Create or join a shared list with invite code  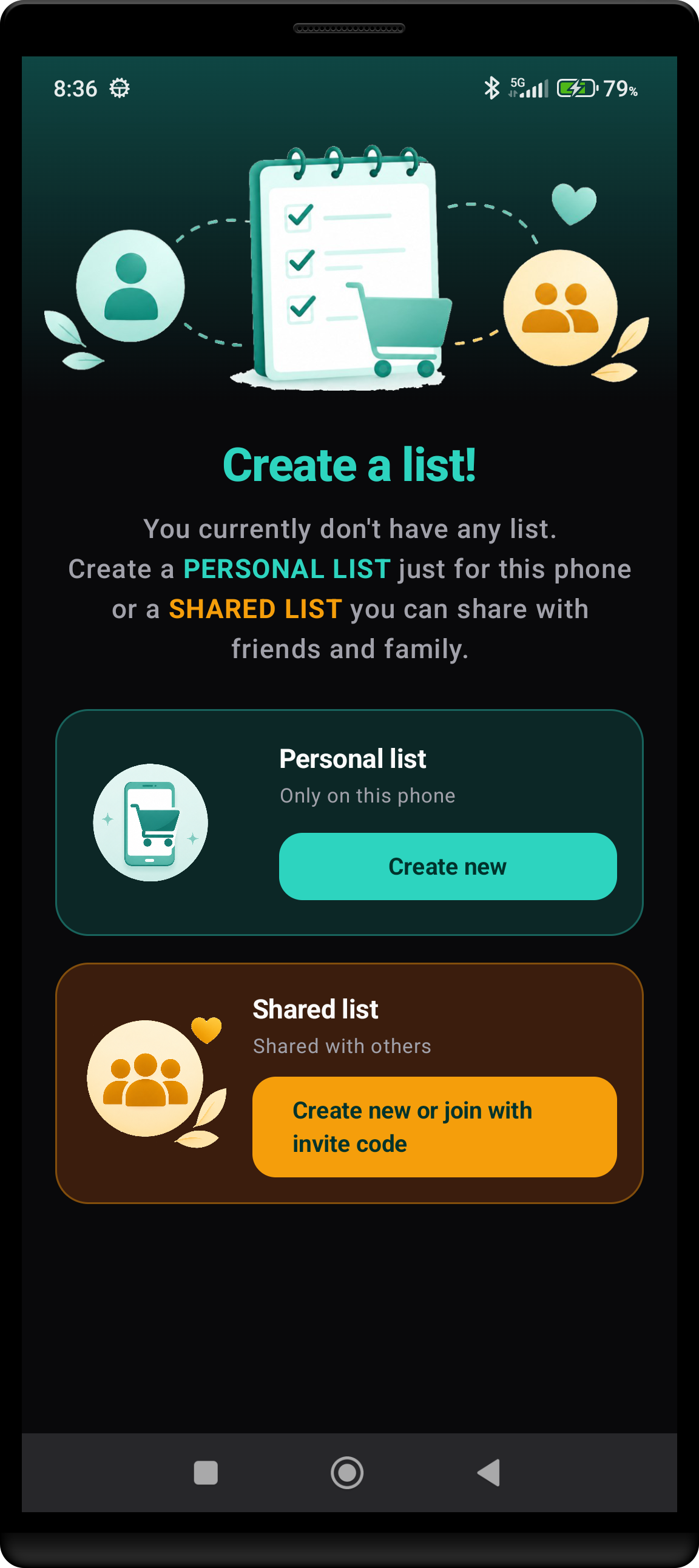click(x=434, y=1126)
